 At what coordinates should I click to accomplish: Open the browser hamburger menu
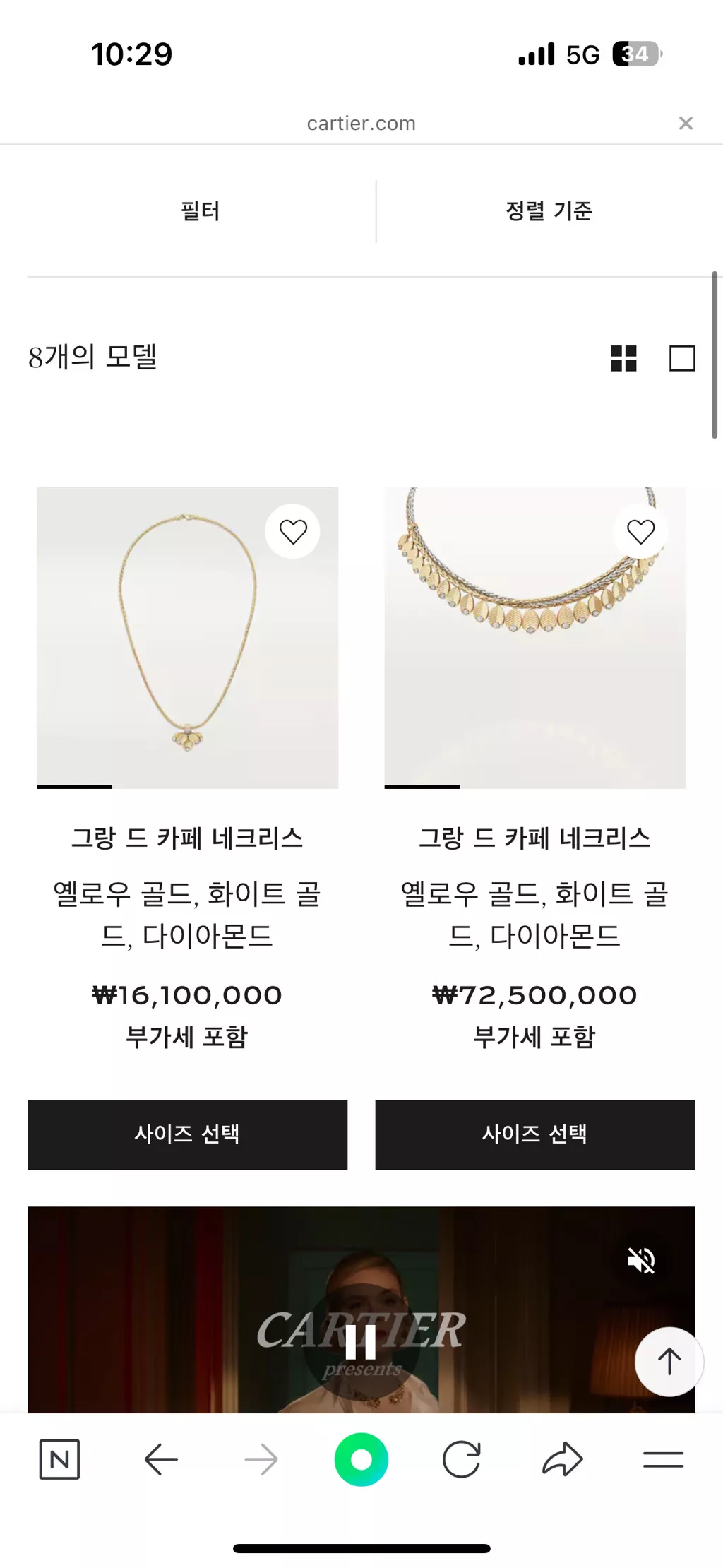pos(663,1459)
